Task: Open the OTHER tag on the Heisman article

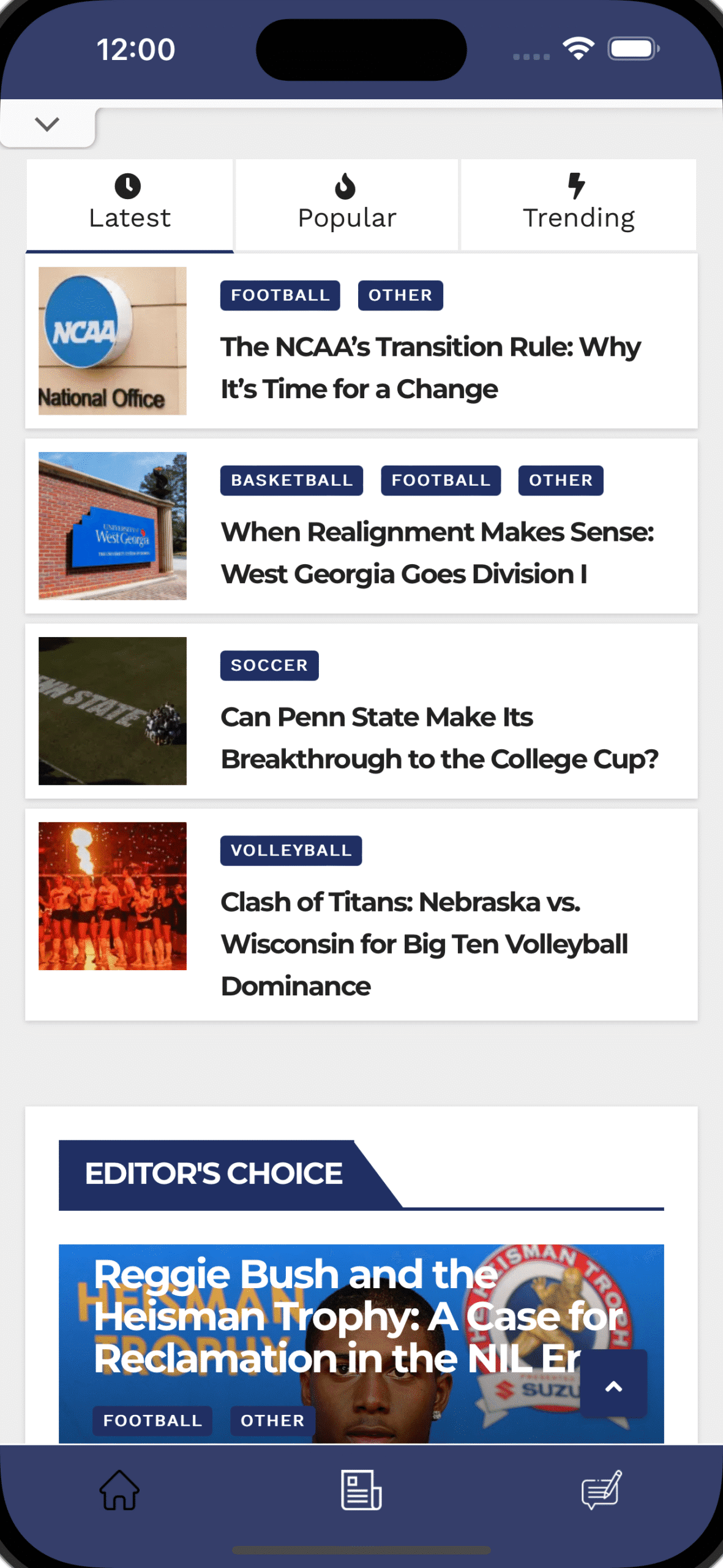Action: [272, 1420]
